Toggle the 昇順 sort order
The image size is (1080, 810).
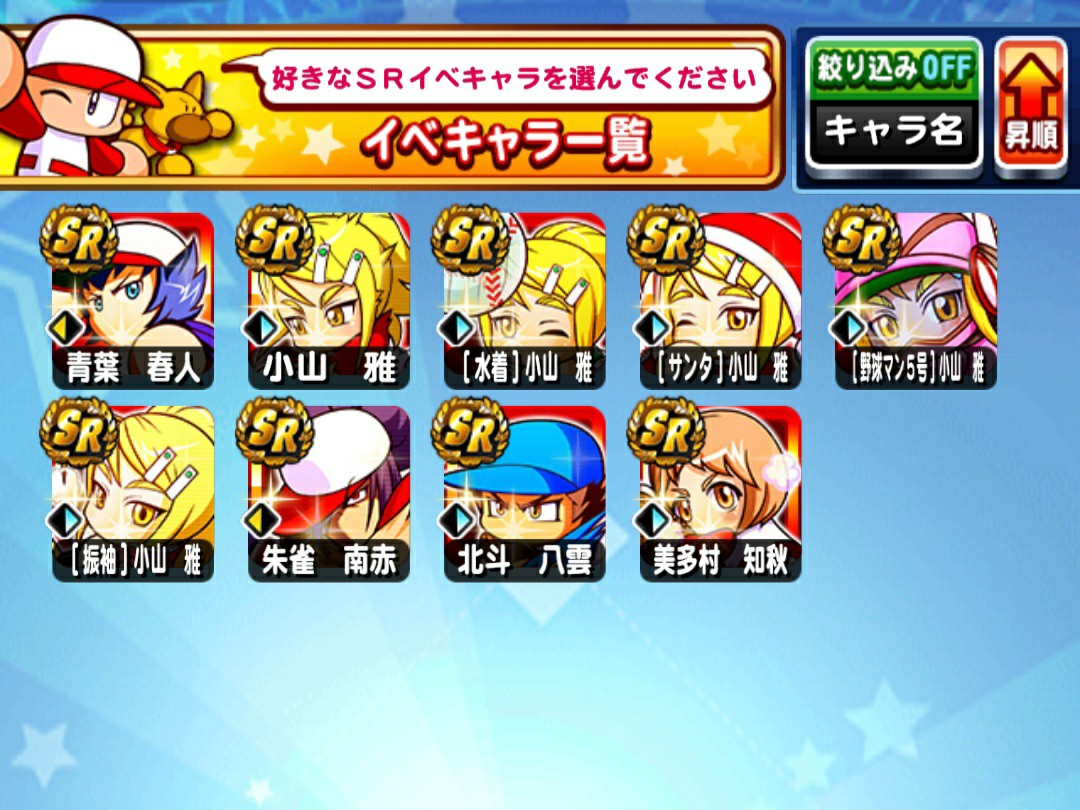[x=1030, y=108]
